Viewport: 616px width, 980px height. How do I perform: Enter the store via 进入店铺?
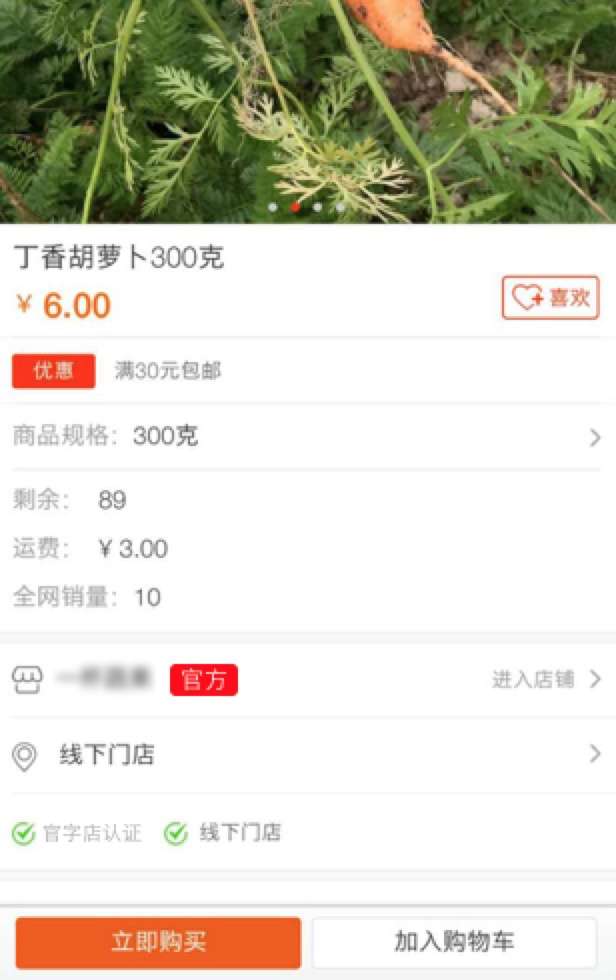coord(545,680)
